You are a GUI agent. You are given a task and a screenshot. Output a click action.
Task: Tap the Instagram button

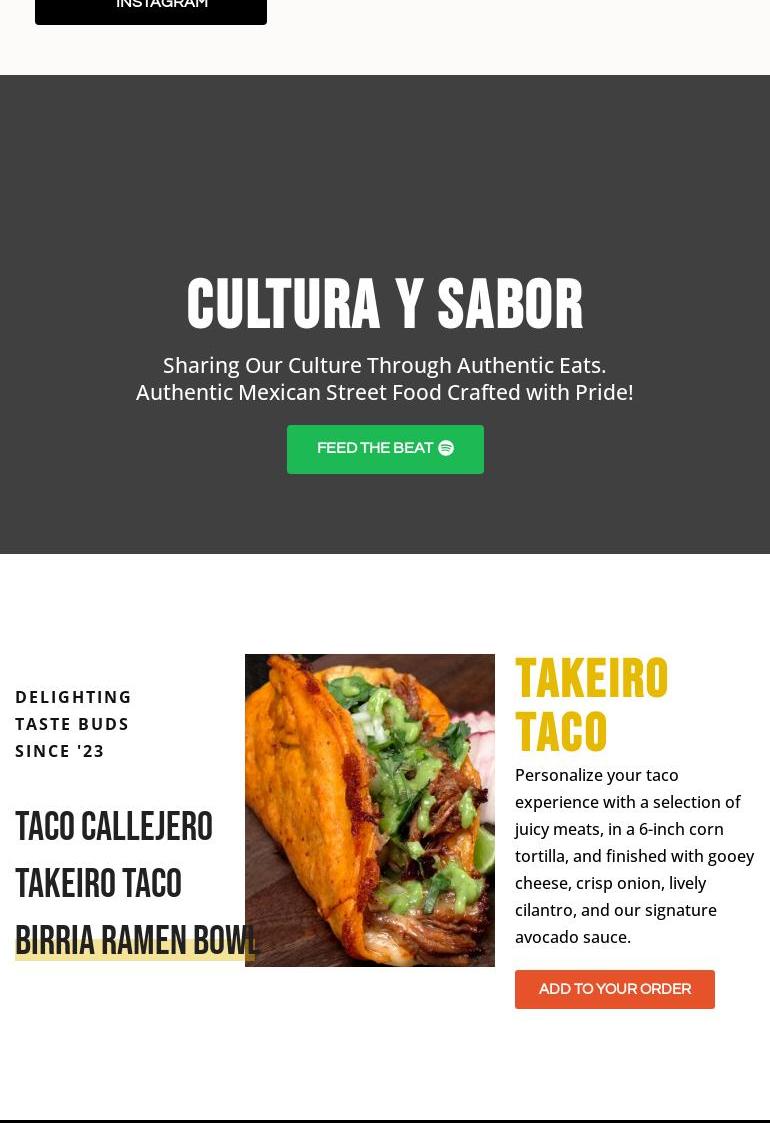coord(151,8)
